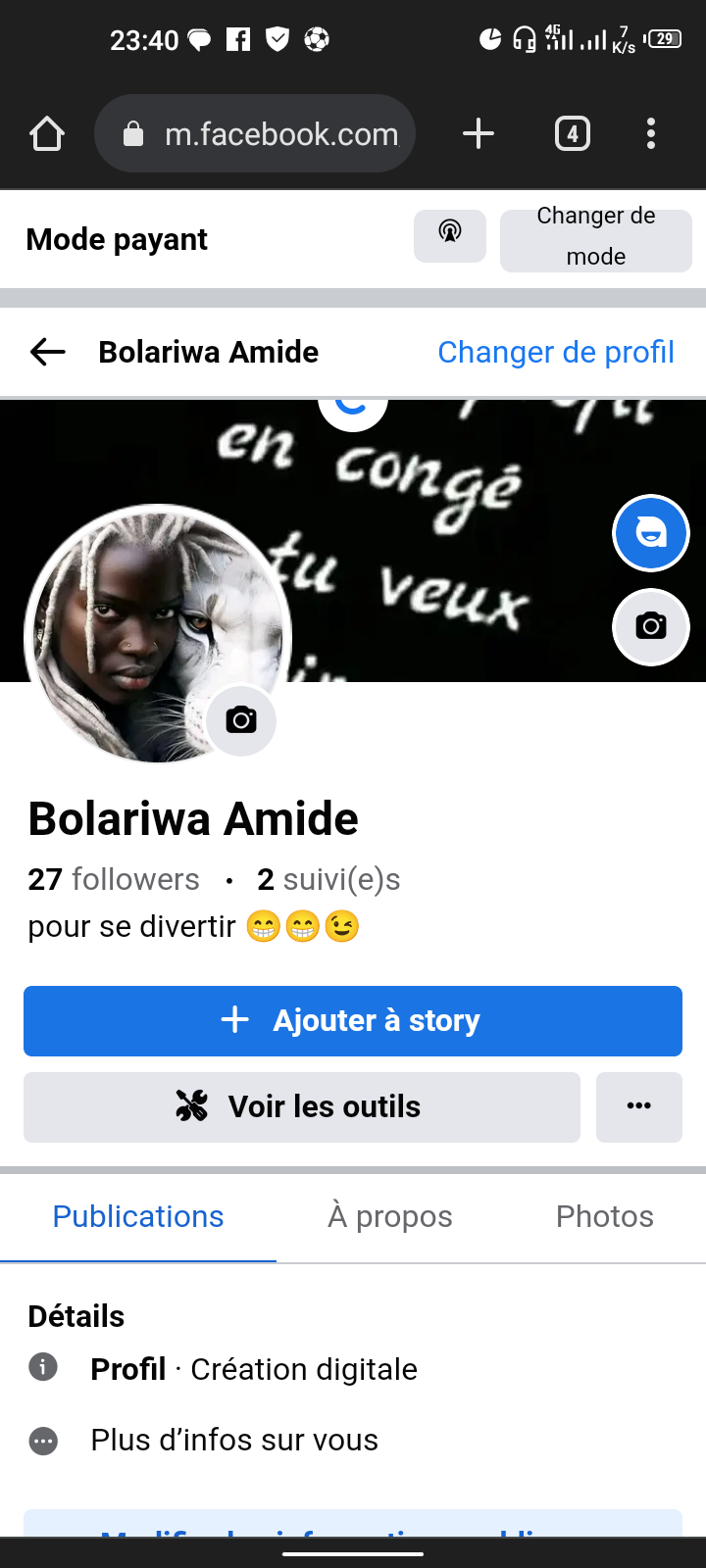Switch to the À propos tab

coord(390,1217)
